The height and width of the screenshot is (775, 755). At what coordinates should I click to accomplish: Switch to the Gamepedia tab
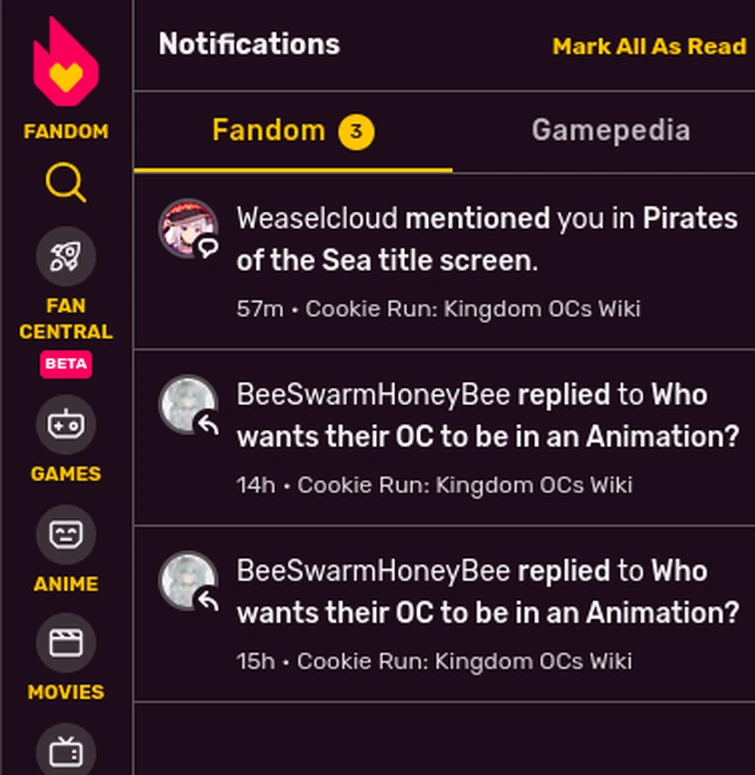click(x=611, y=130)
